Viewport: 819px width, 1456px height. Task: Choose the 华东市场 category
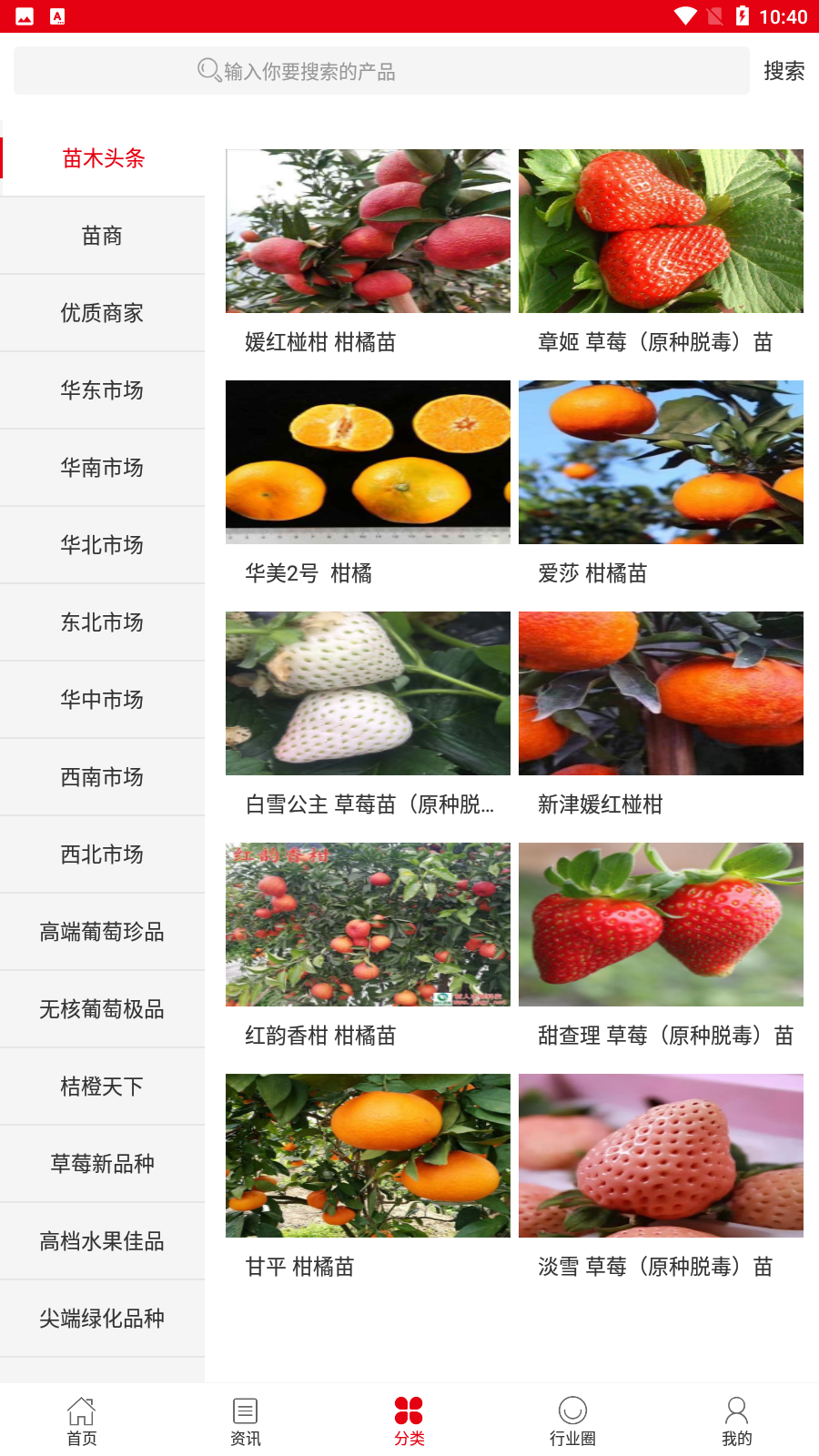click(102, 390)
